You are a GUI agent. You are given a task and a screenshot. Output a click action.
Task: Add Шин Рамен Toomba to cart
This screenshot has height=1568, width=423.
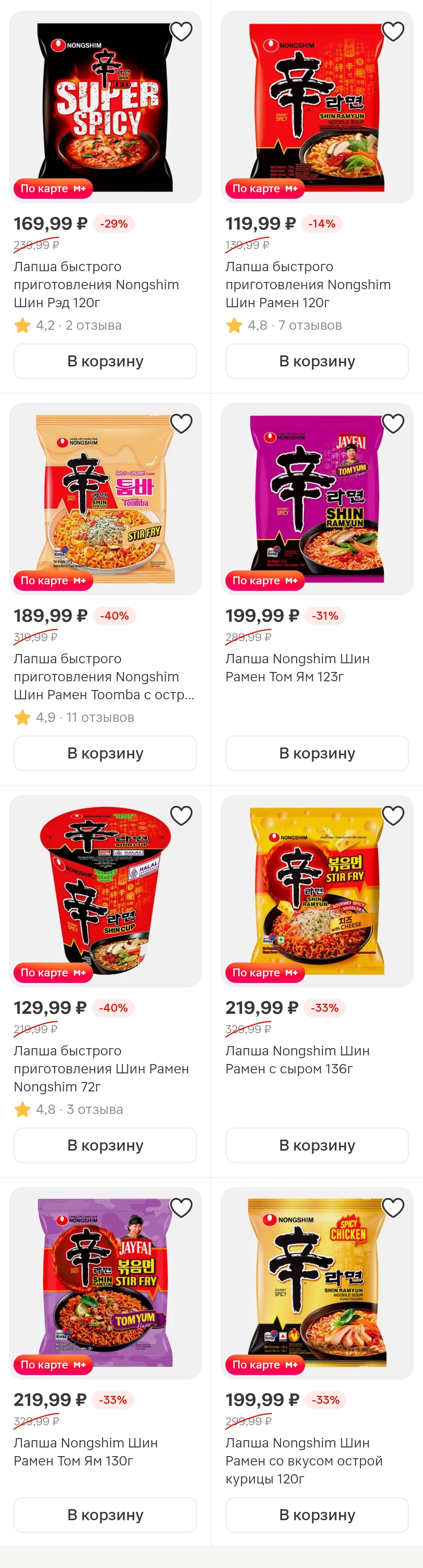coord(105,753)
